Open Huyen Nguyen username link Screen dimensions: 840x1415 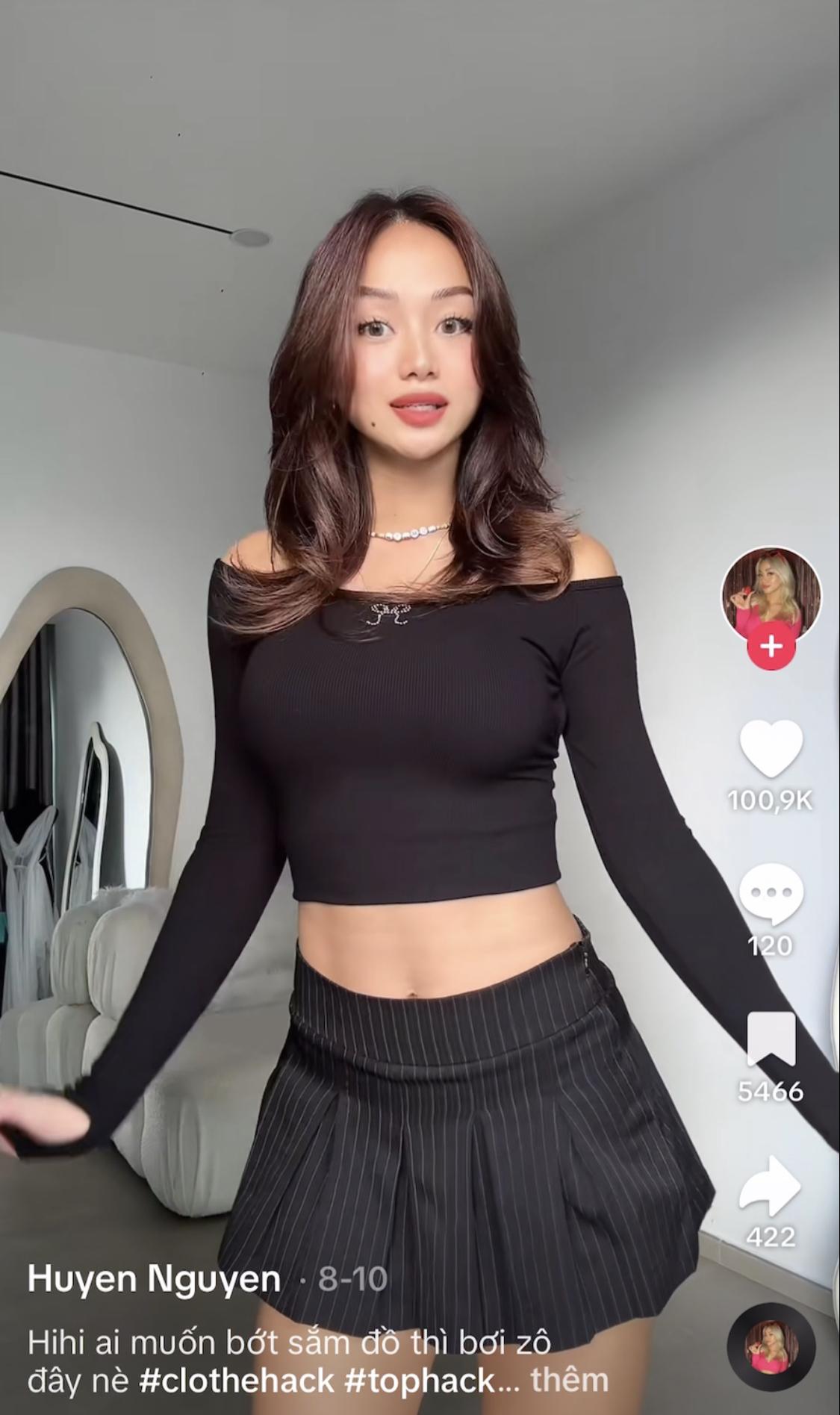[x=154, y=1280]
